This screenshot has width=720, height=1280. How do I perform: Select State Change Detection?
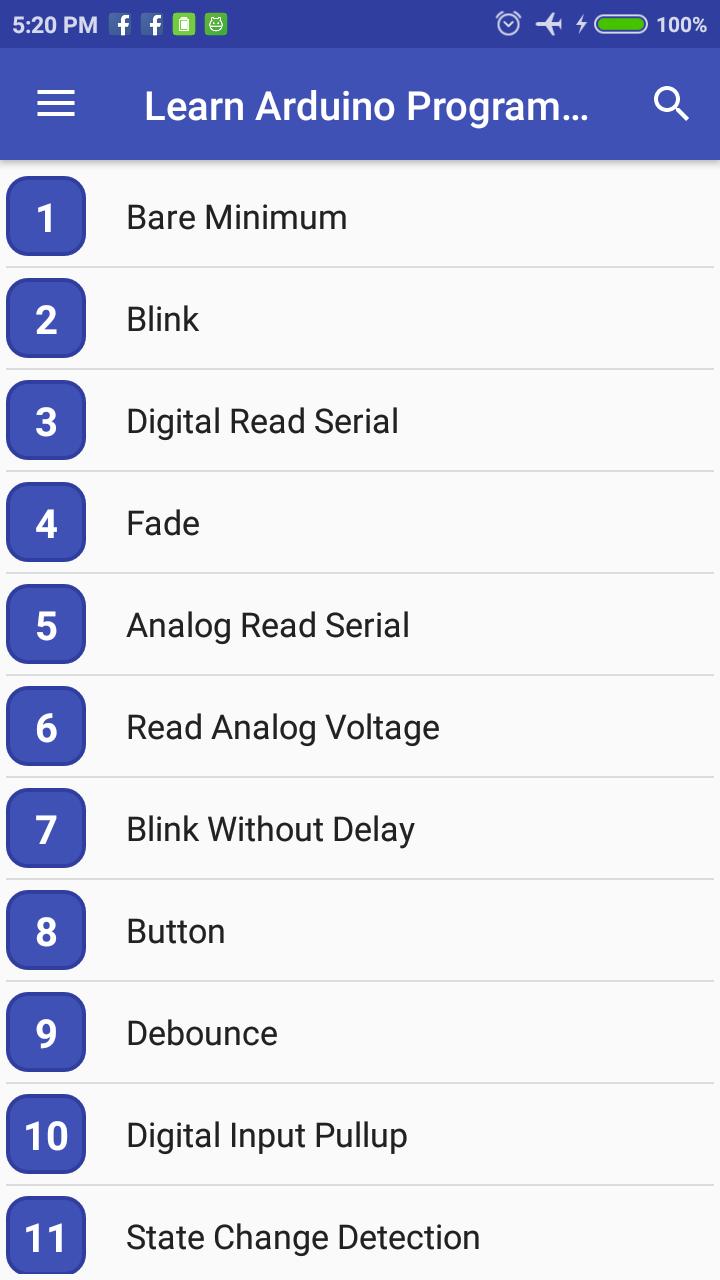303,1237
